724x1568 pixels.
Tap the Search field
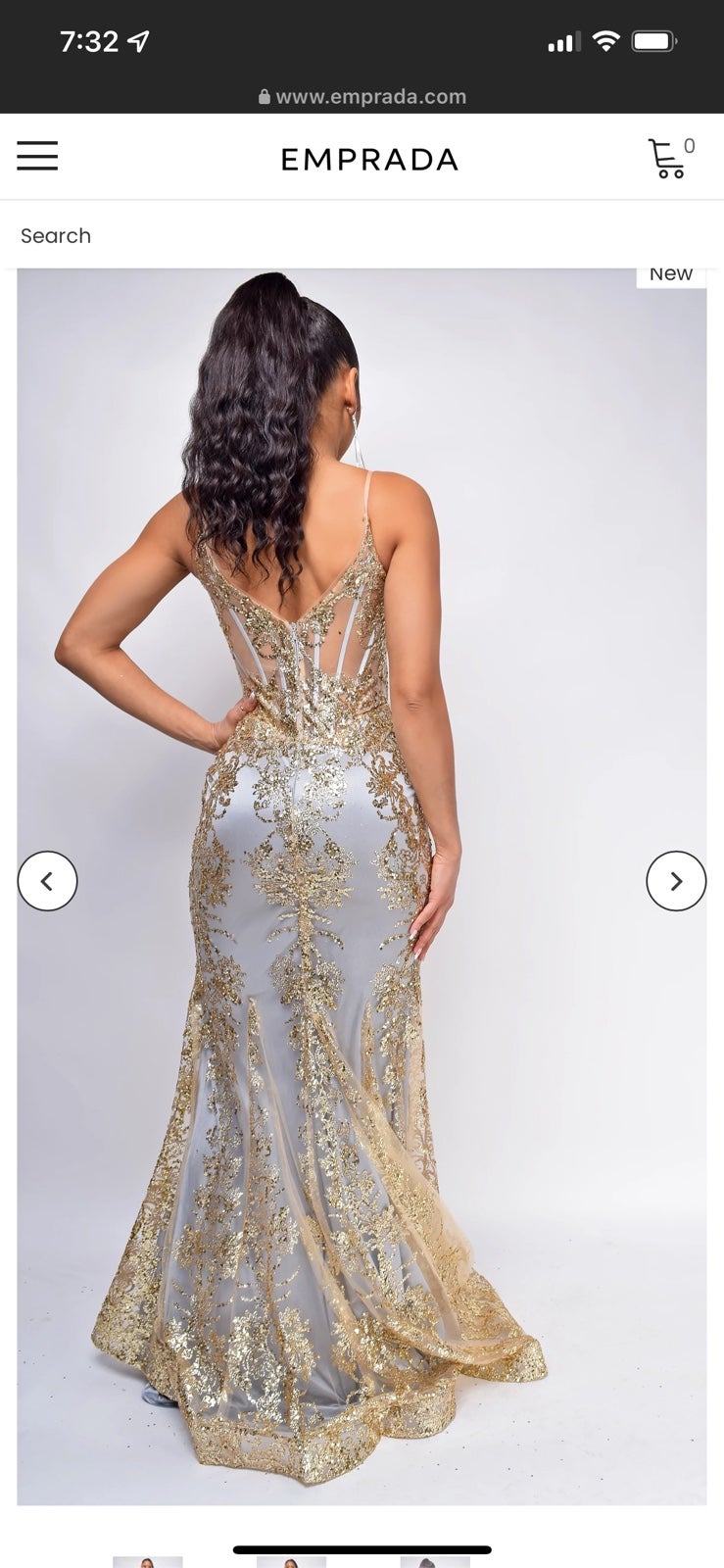(x=362, y=235)
